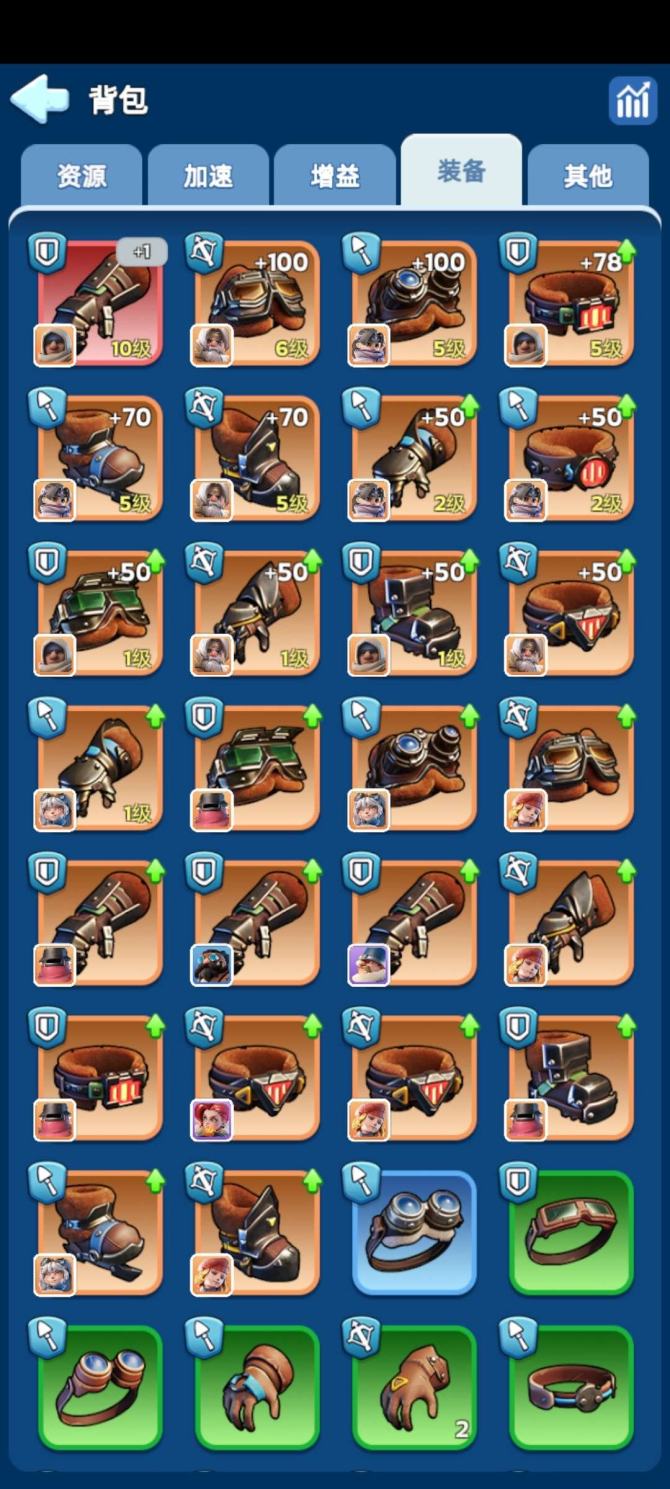Switch to the 资源 tab
This screenshot has height=1489, width=670.
pyautogui.click(x=81, y=176)
